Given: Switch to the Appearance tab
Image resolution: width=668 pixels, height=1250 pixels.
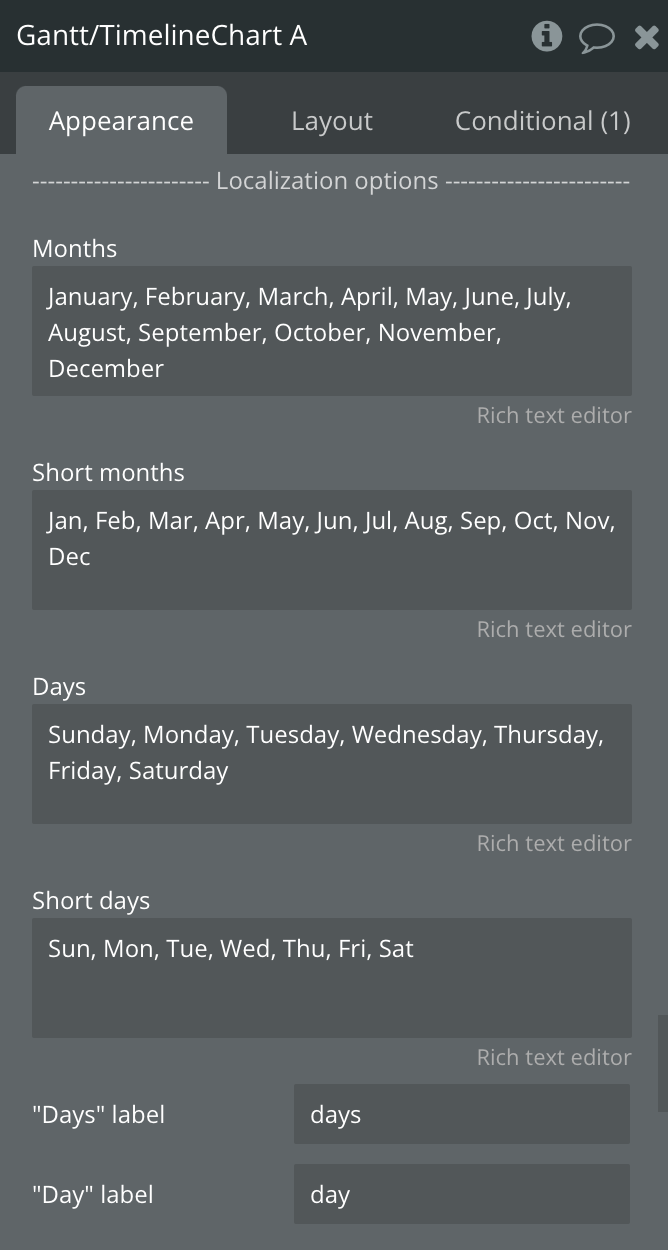Looking at the screenshot, I should click(121, 121).
